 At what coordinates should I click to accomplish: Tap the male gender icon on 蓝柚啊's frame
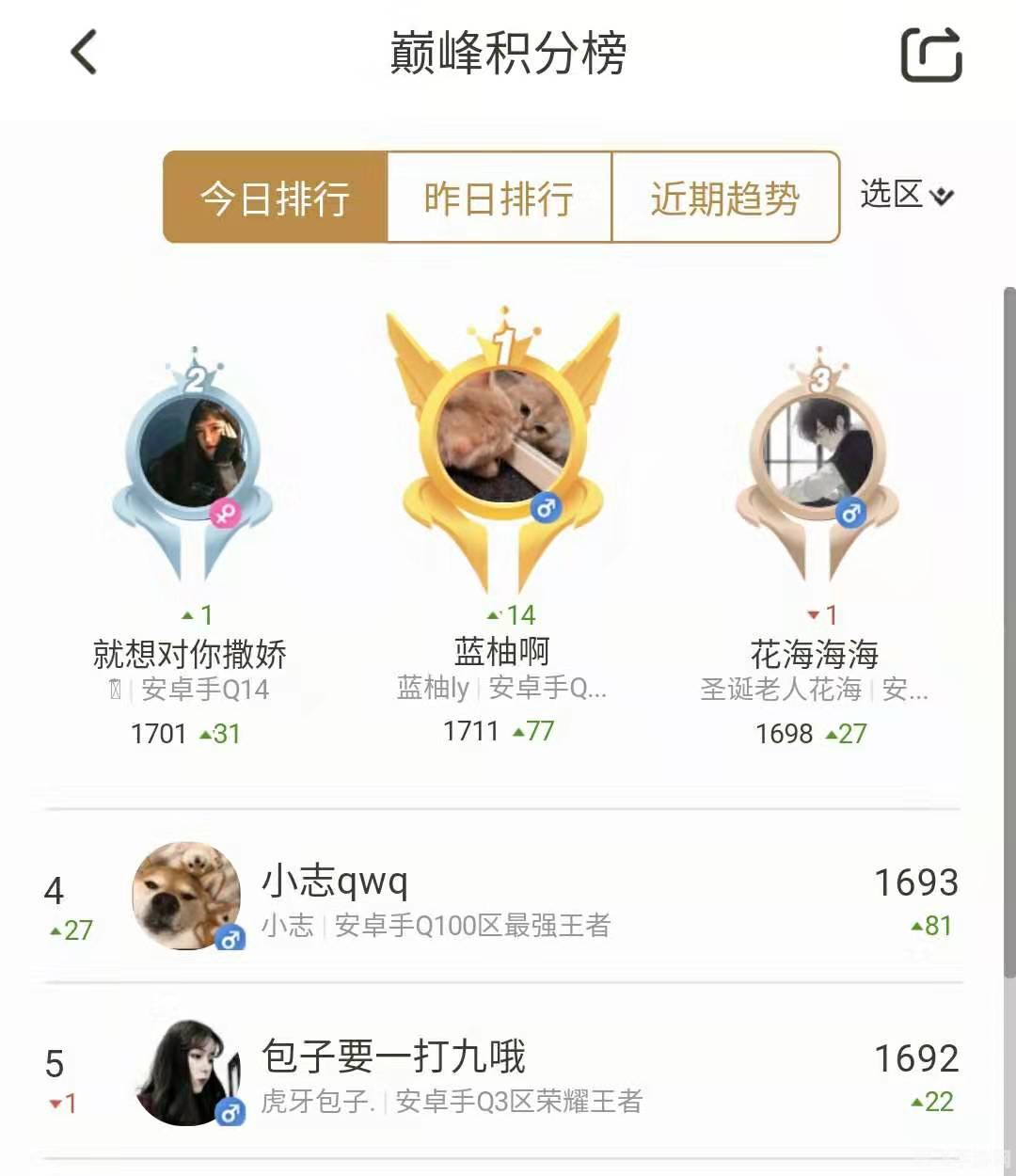pos(546,508)
